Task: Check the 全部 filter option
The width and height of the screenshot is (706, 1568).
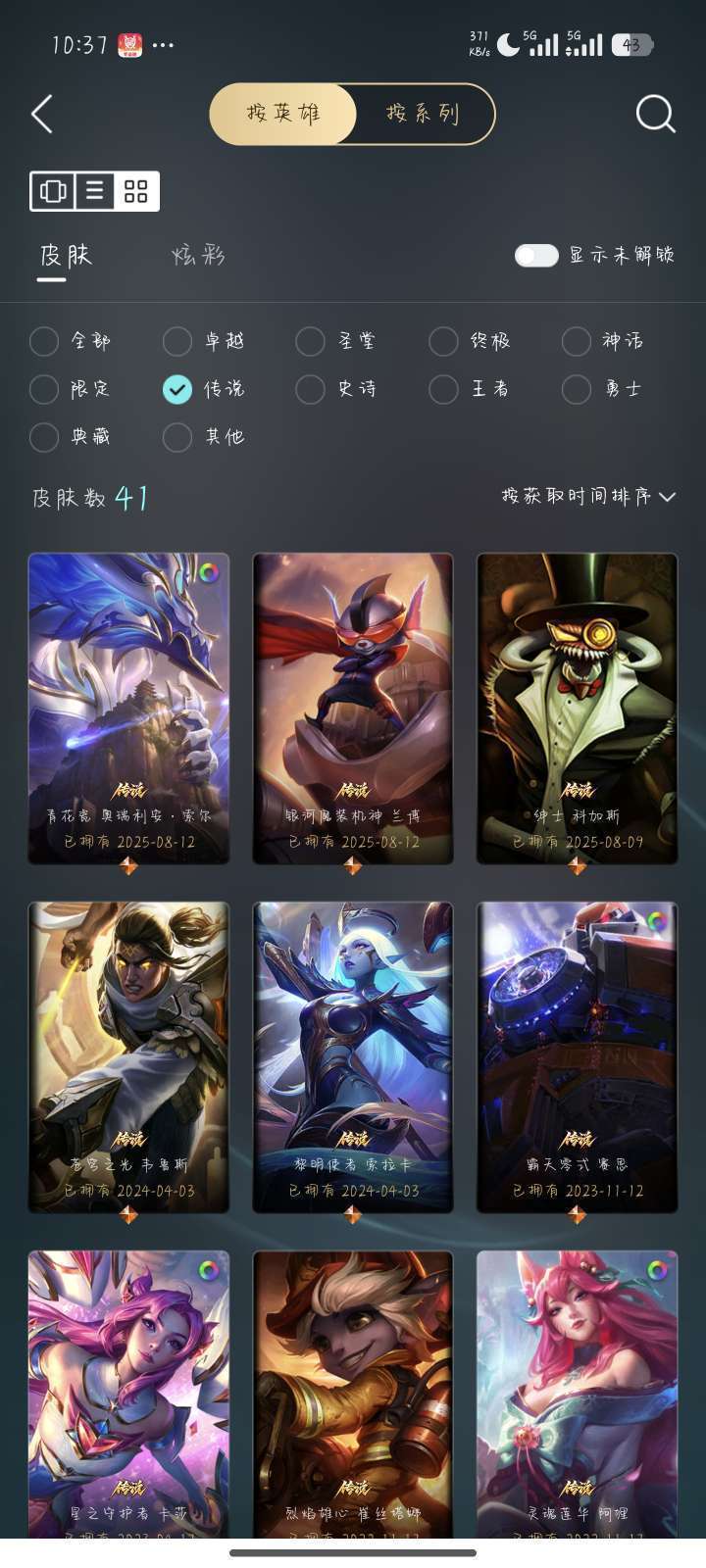Action: [x=44, y=341]
